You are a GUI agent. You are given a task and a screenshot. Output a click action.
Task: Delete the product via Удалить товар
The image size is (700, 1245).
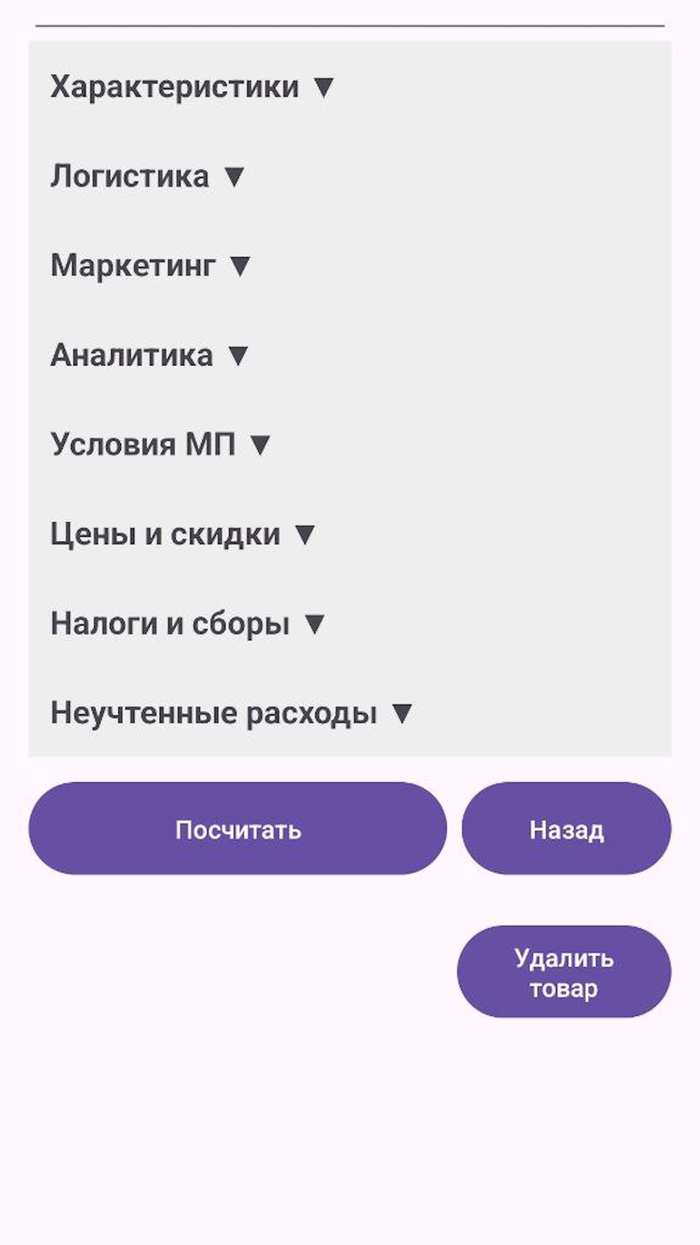click(x=564, y=972)
